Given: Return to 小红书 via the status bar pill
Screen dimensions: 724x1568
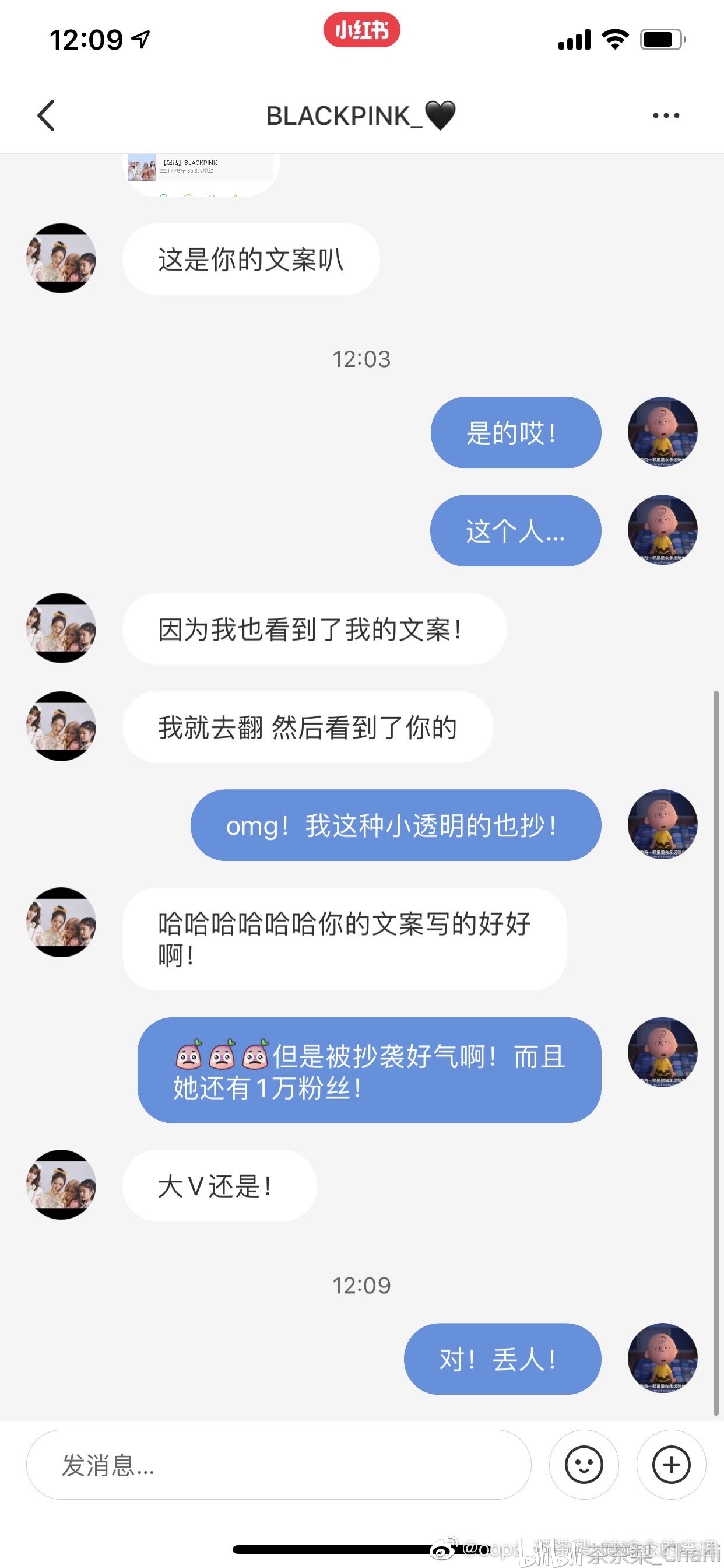Looking at the screenshot, I should [x=361, y=30].
